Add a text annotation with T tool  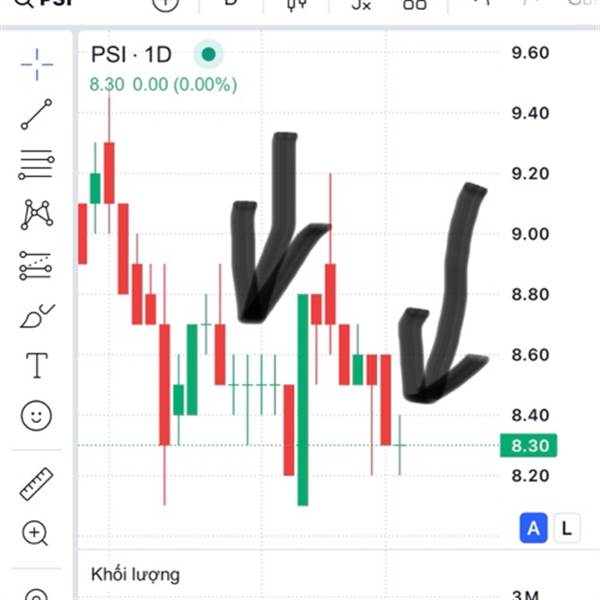(x=37, y=365)
